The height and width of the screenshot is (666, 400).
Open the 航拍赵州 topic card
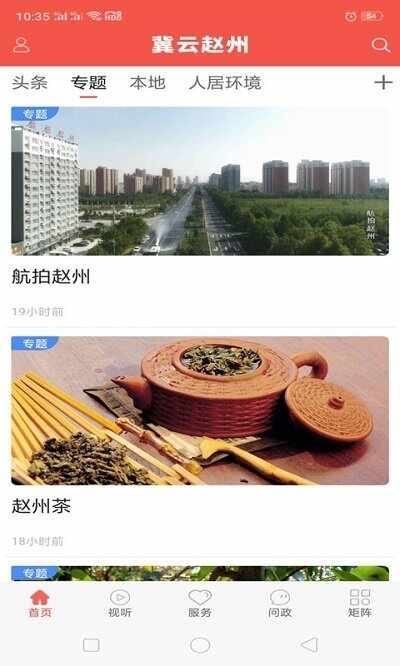(200, 212)
